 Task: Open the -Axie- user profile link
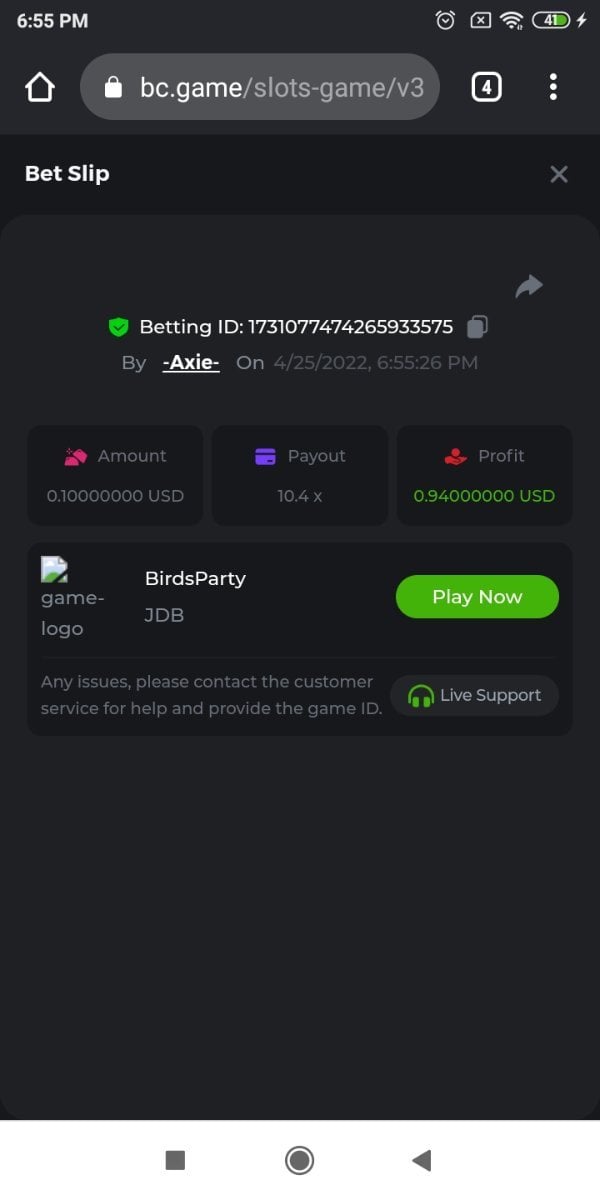coord(191,362)
